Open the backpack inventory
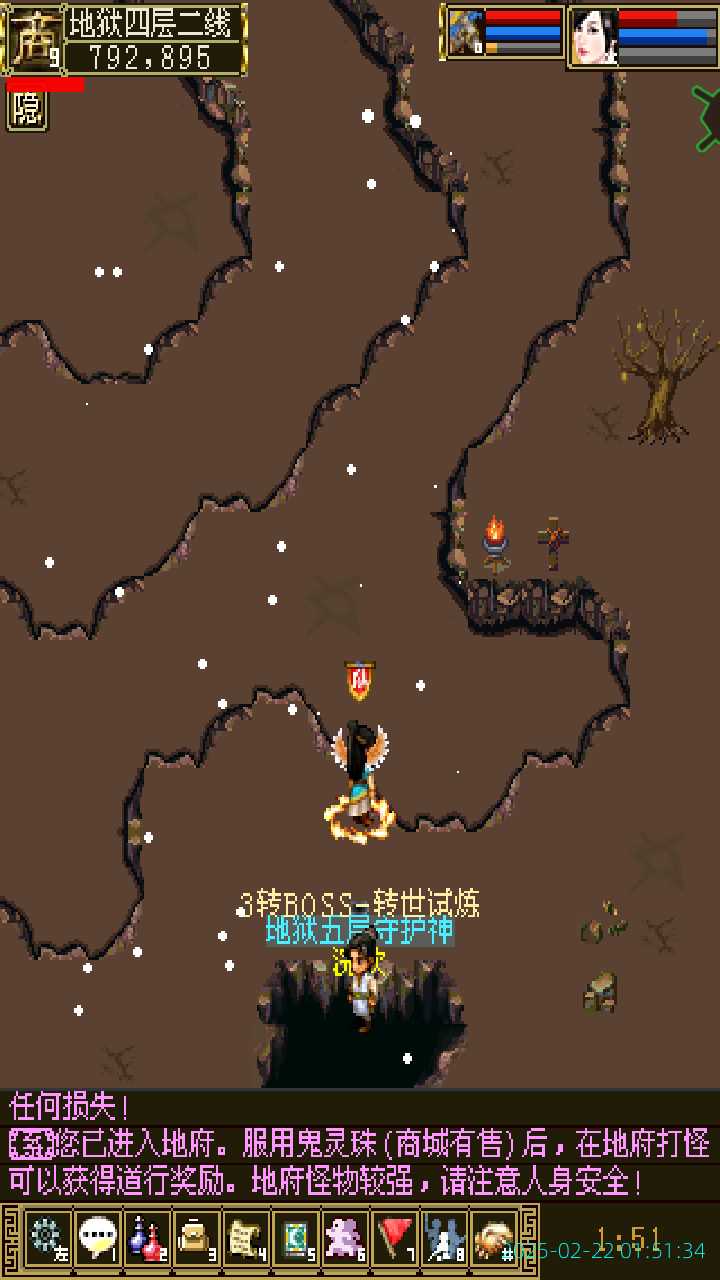The height and width of the screenshot is (1280, 720). (196, 1238)
